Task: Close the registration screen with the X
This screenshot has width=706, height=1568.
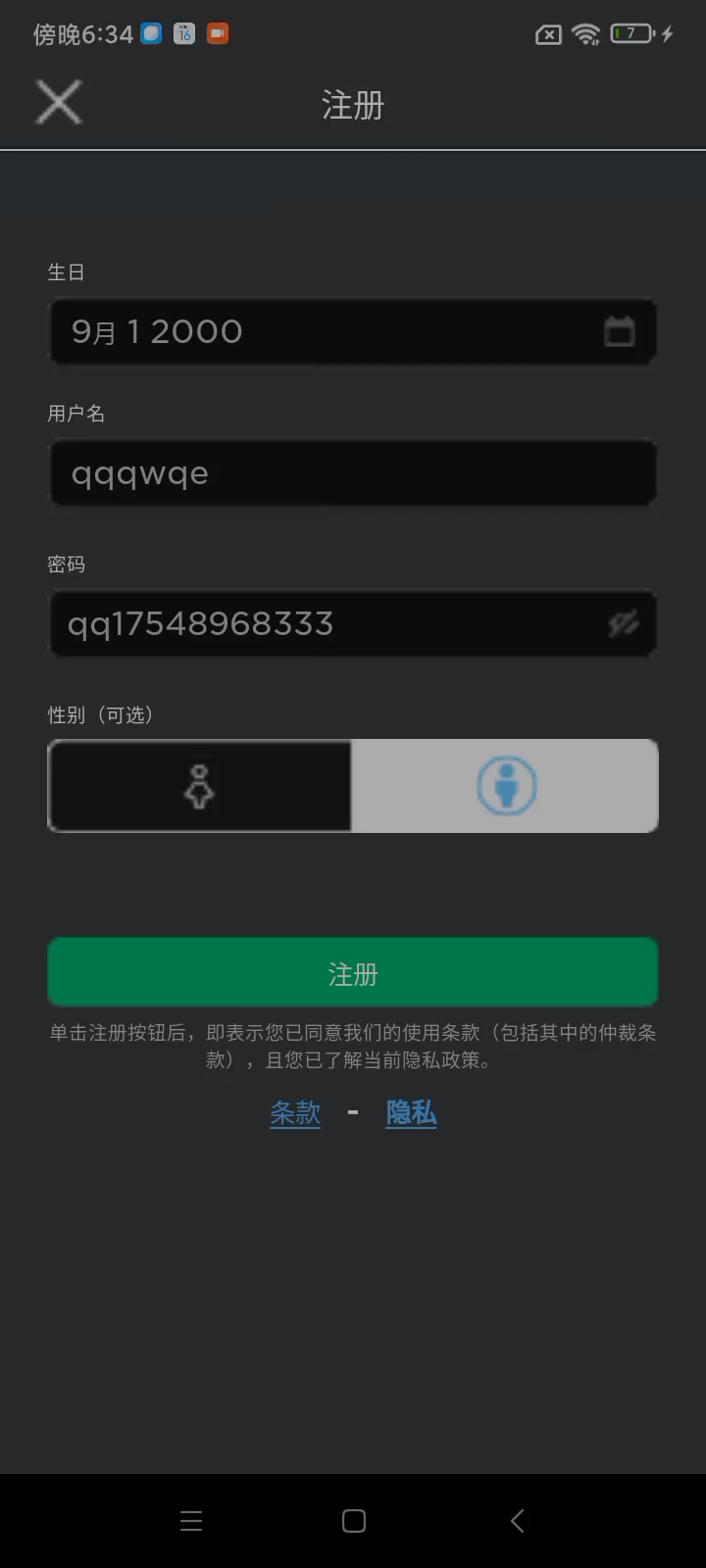Action: click(x=59, y=102)
